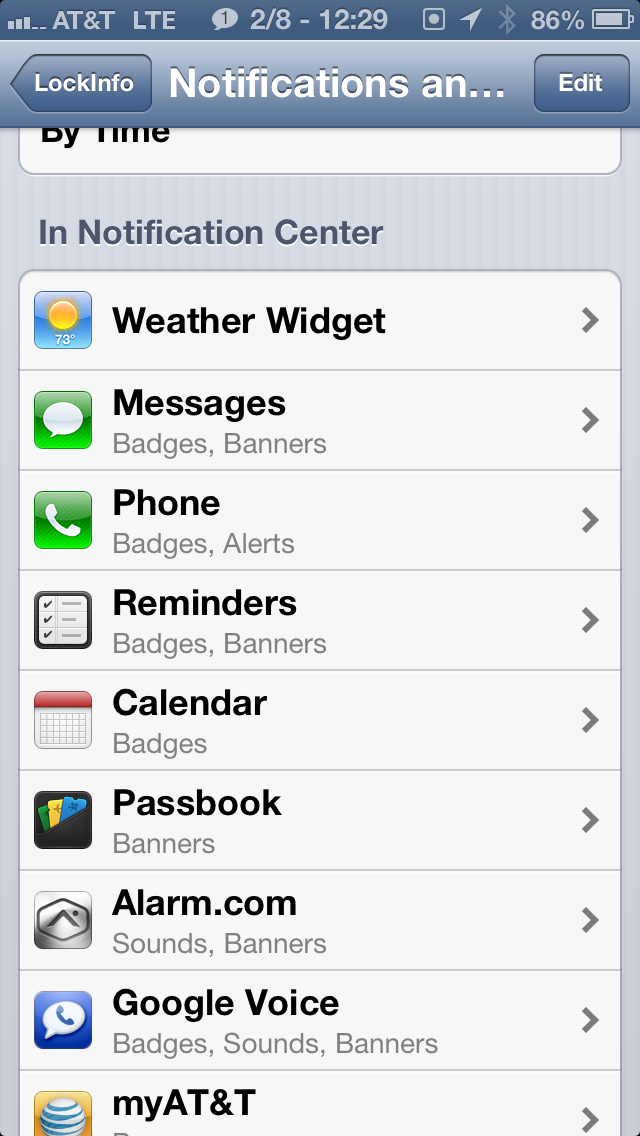Tap the Edit button
Viewport: 640px width, 1136px height.
click(x=581, y=83)
